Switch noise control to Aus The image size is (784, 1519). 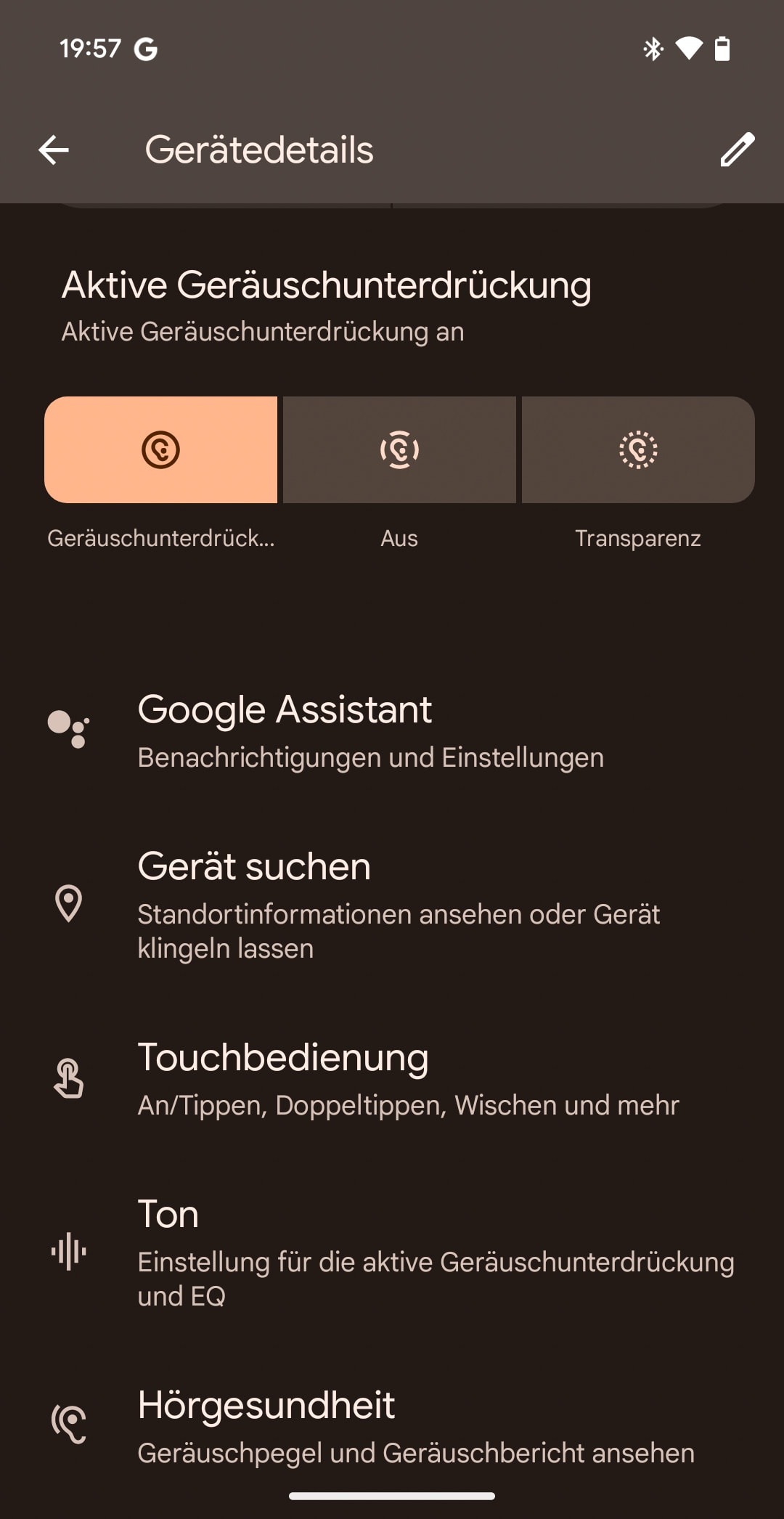(399, 449)
